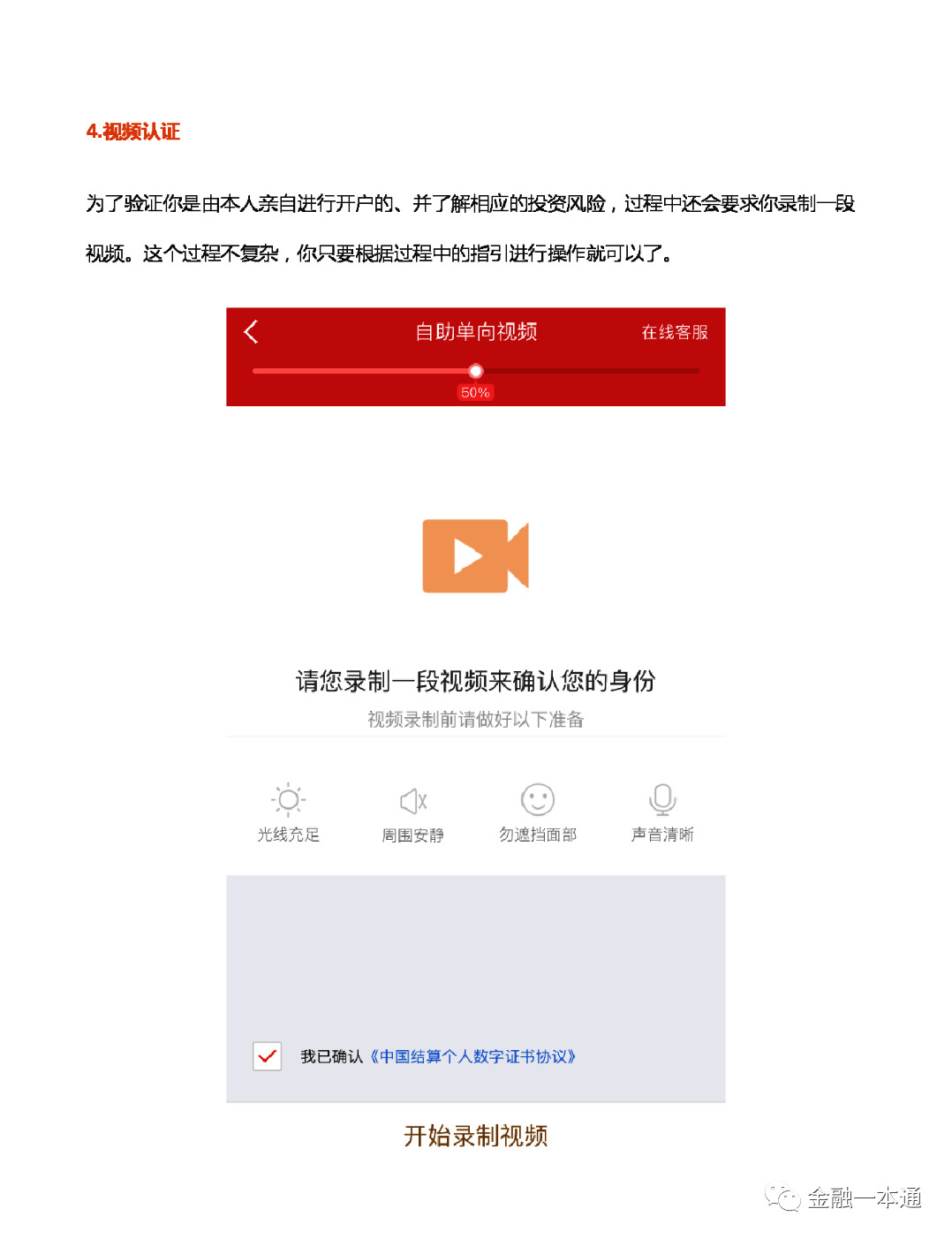Toggle the agreement confirmation checkbox
This screenshot has width=952, height=1239.
(x=267, y=1056)
